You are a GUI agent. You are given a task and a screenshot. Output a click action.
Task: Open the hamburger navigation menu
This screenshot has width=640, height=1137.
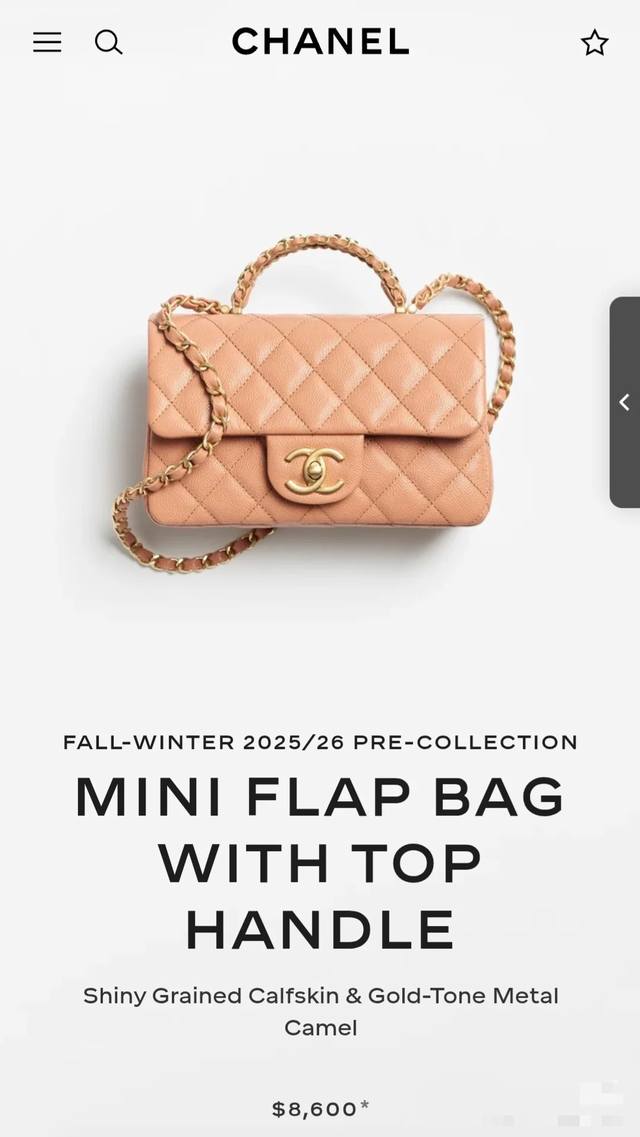click(x=47, y=42)
